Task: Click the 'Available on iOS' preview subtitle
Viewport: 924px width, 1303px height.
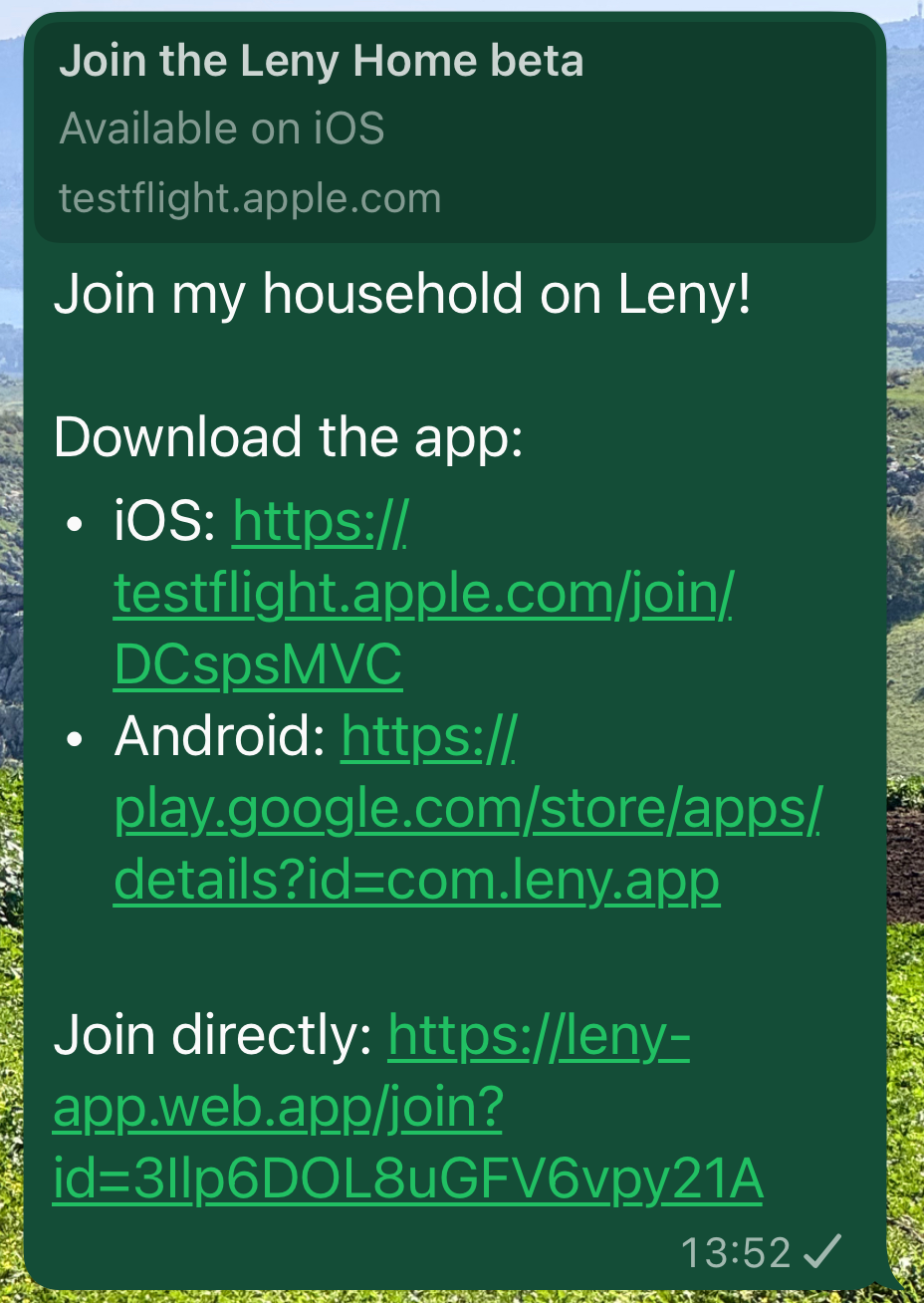Action: pos(223,128)
